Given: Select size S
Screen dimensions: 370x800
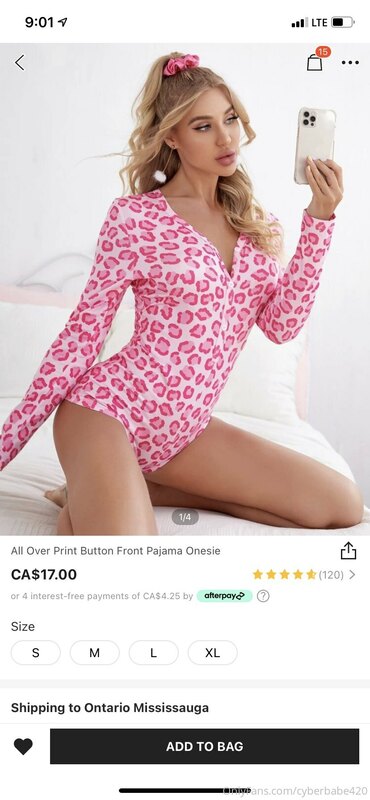Looking at the screenshot, I should 36,653.
